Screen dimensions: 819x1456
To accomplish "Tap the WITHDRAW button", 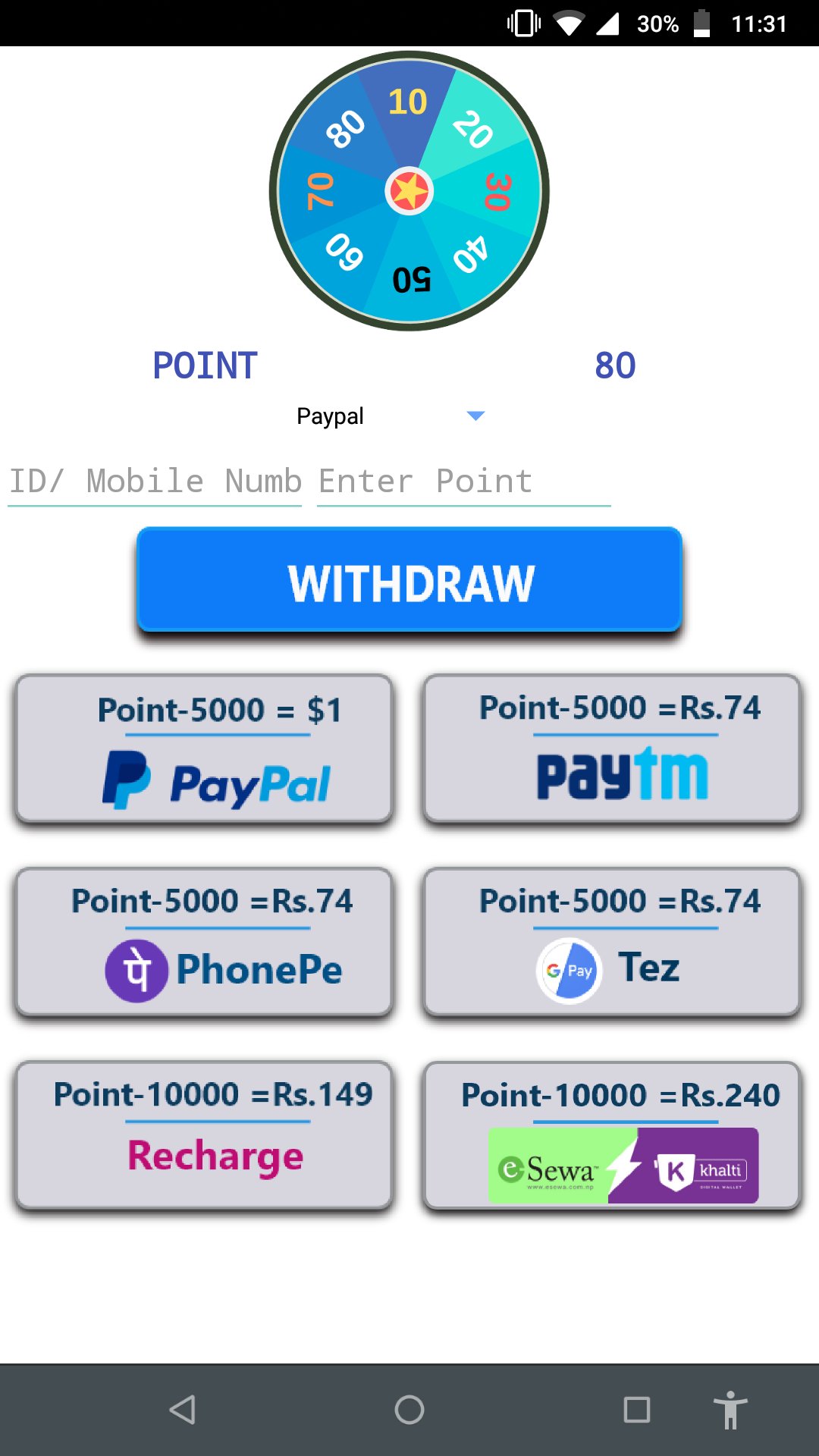I will tap(409, 581).
